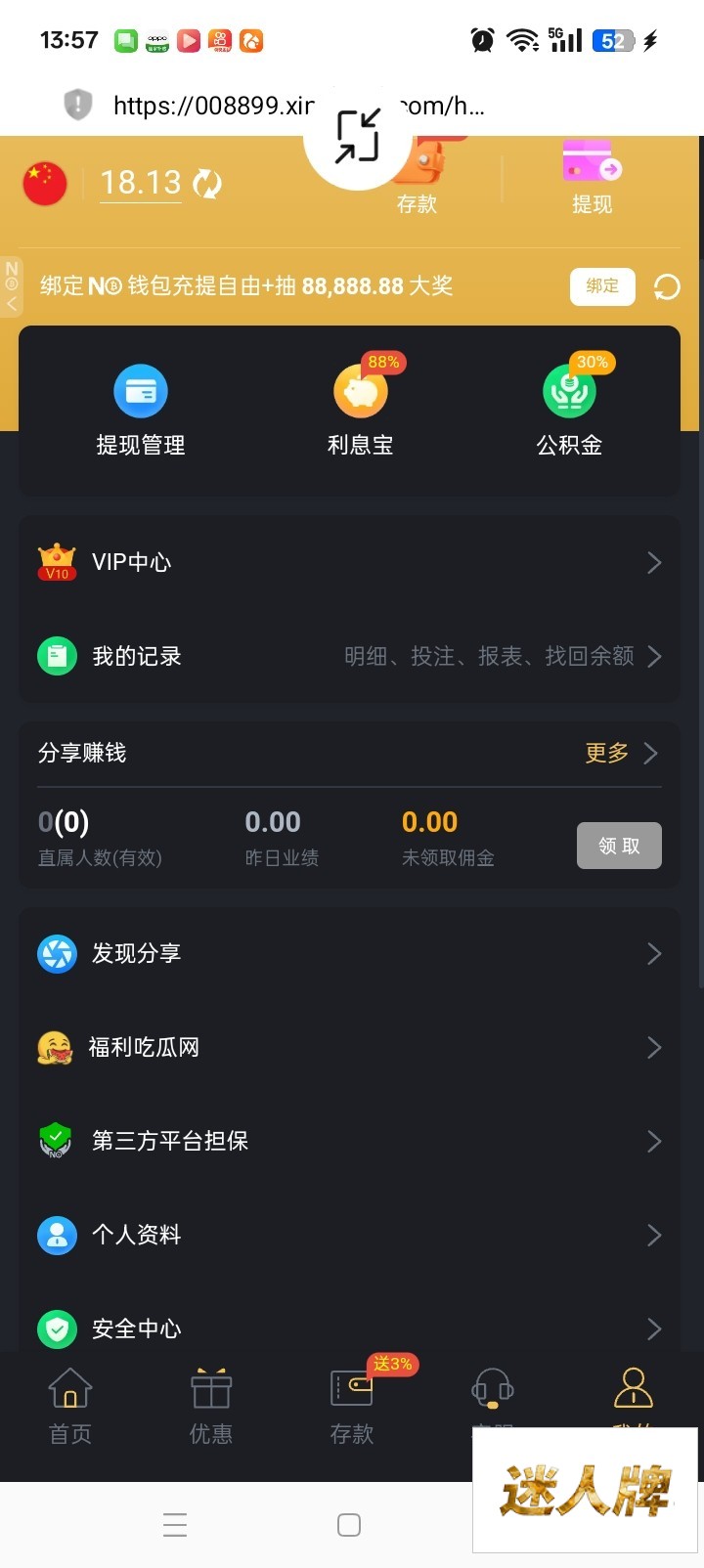Open 提现 withdrawal at the top
This screenshot has width=704, height=1568.
[x=592, y=178]
